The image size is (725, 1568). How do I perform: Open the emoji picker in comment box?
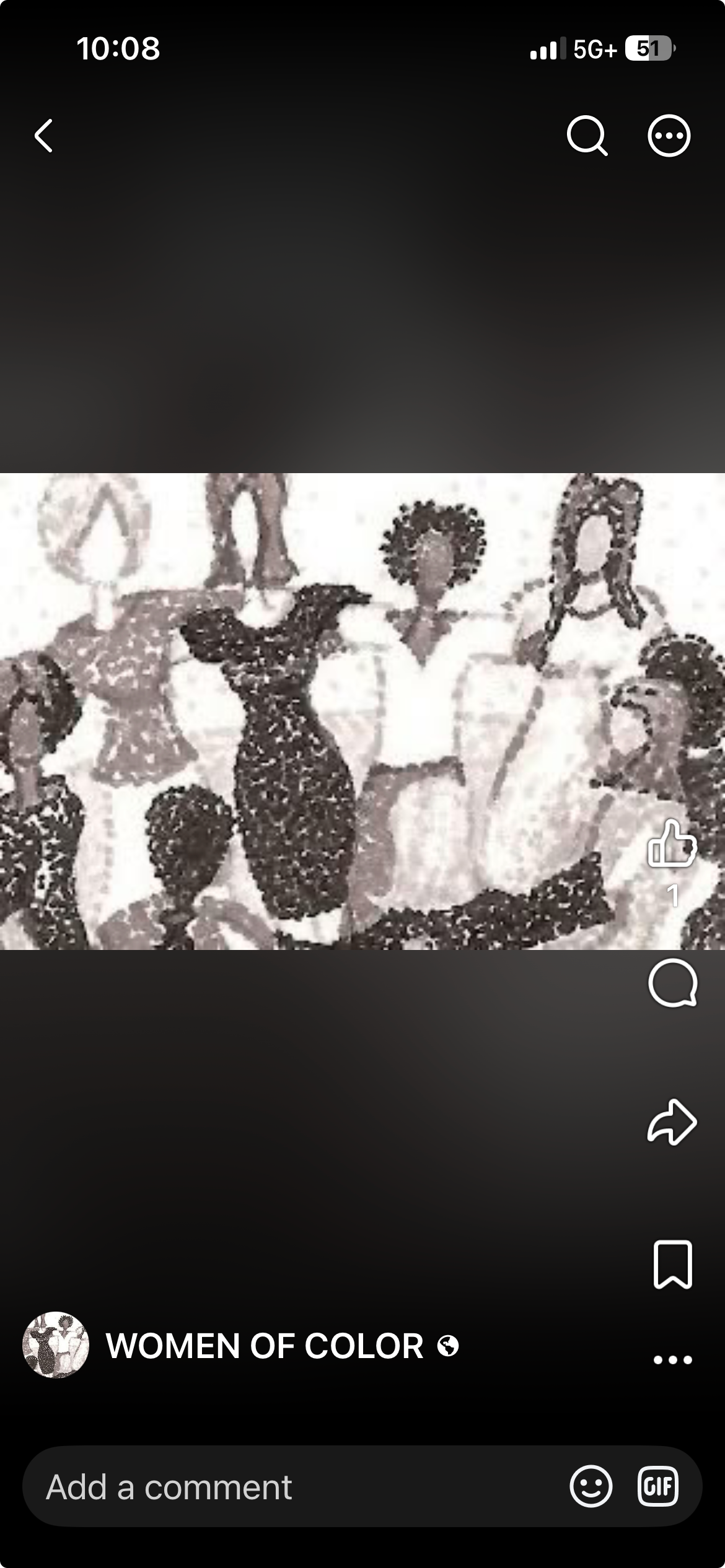click(591, 1486)
